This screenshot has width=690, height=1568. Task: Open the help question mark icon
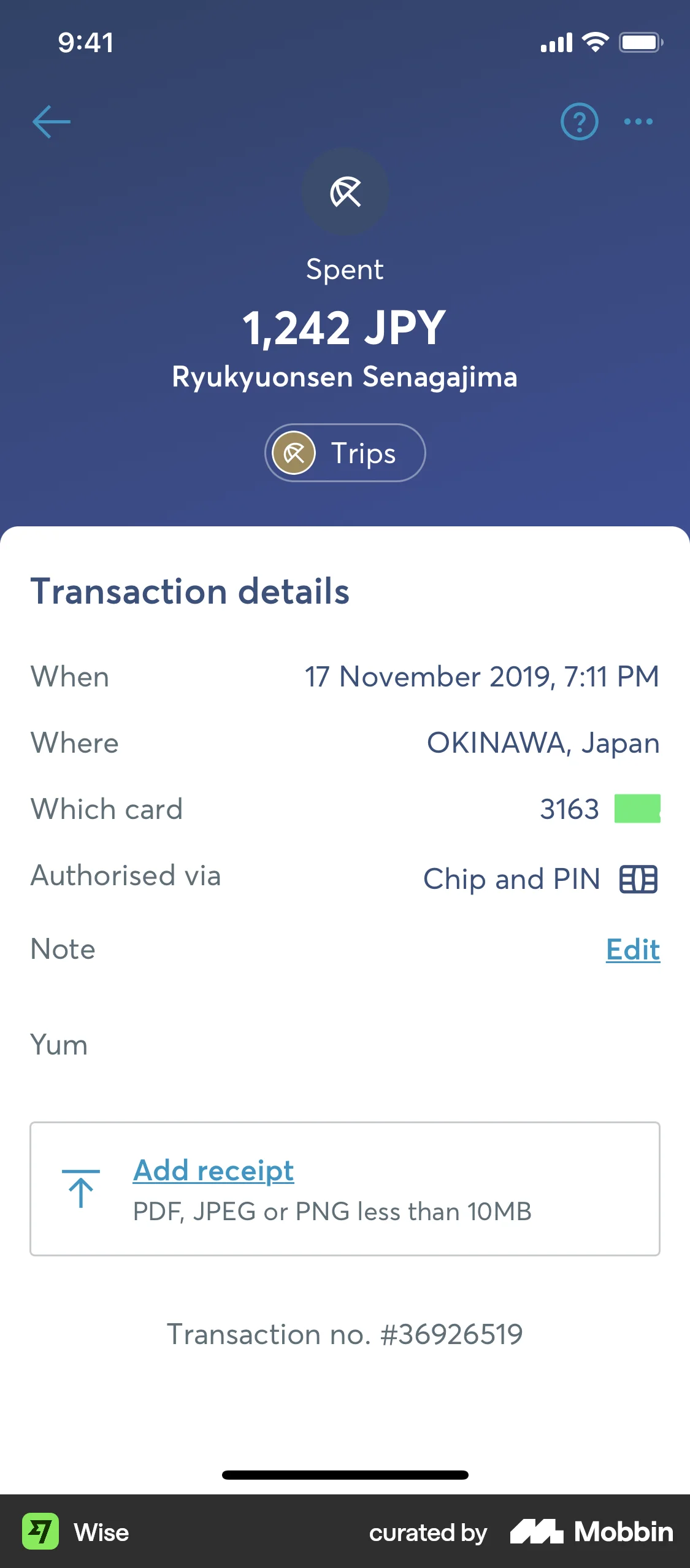tap(579, 121)
